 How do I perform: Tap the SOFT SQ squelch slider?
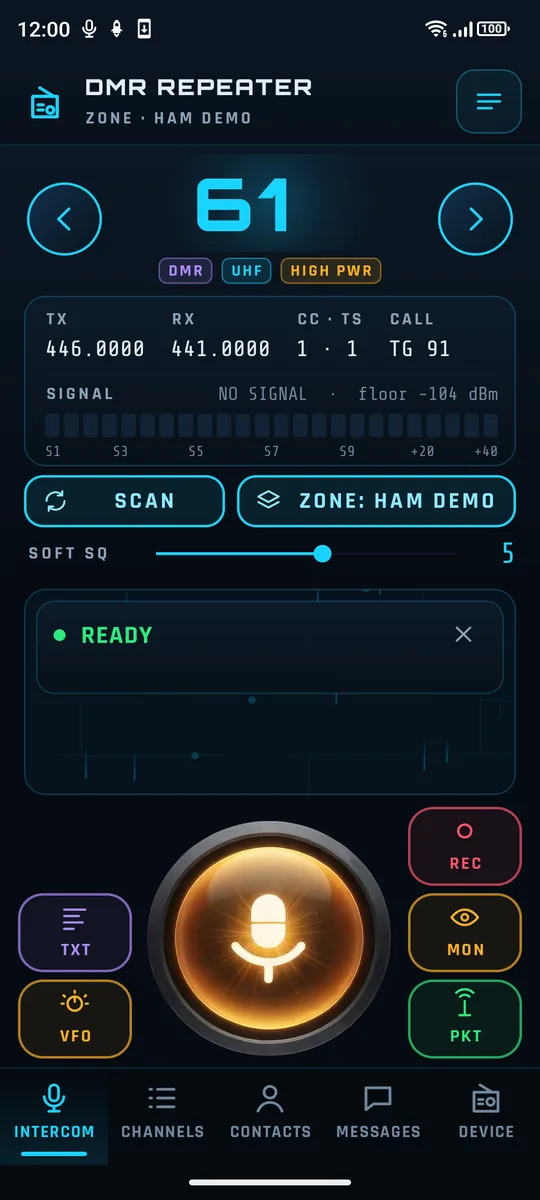pos(306,553)
